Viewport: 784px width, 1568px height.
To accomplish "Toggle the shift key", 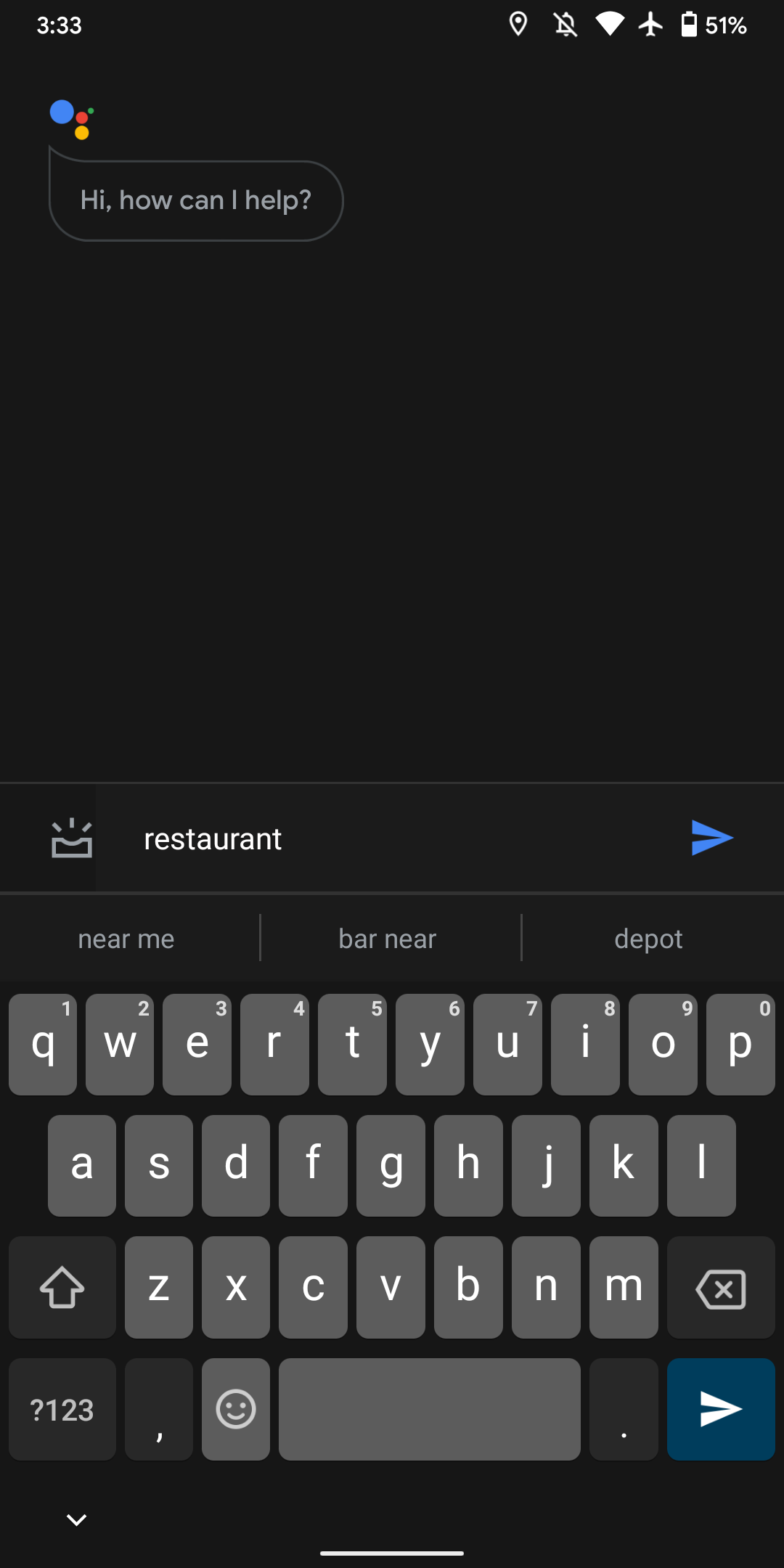I will 62,1288.
